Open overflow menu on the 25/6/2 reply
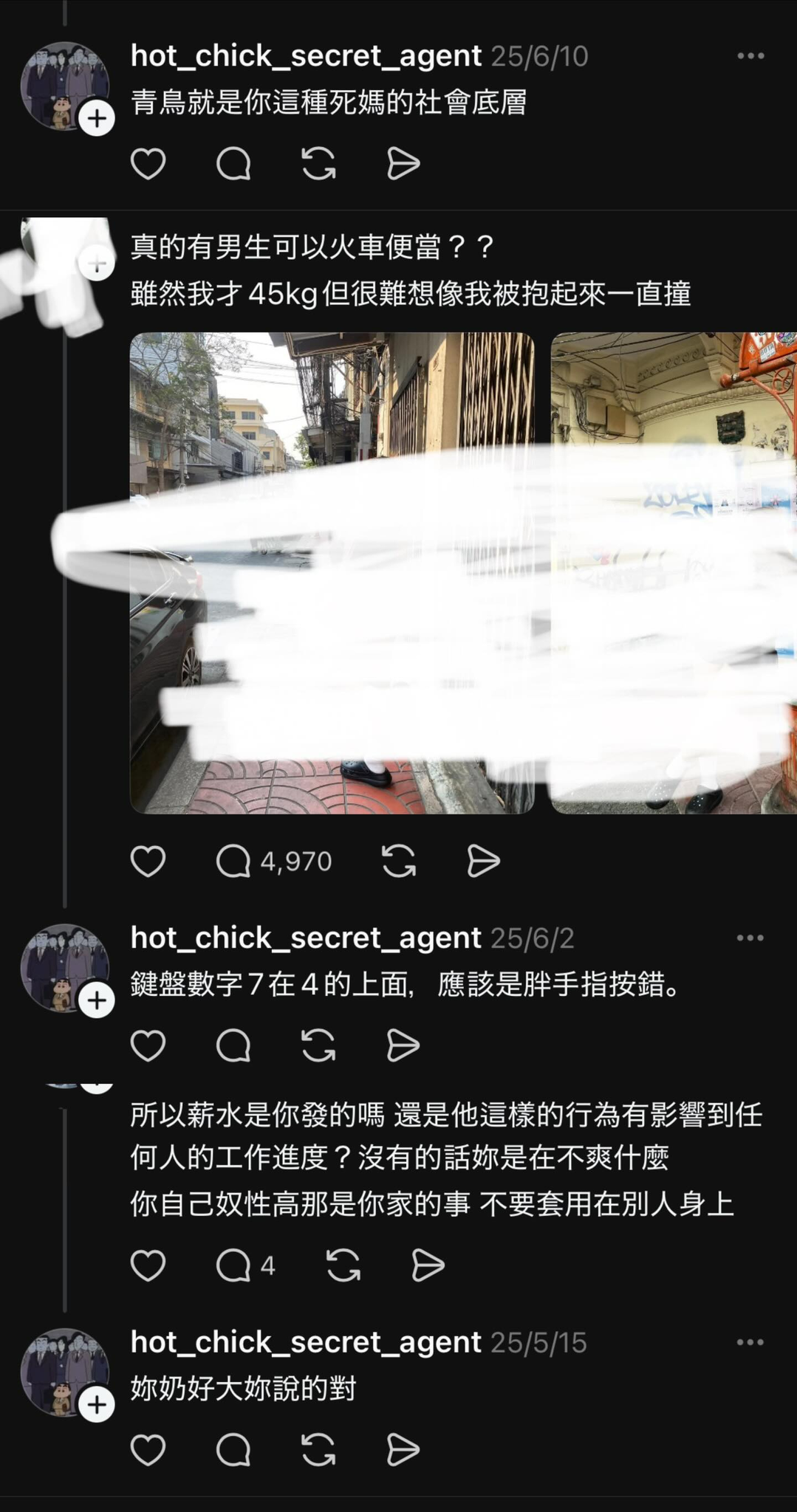Screen dimensions: 797x1512 [750, 938]
